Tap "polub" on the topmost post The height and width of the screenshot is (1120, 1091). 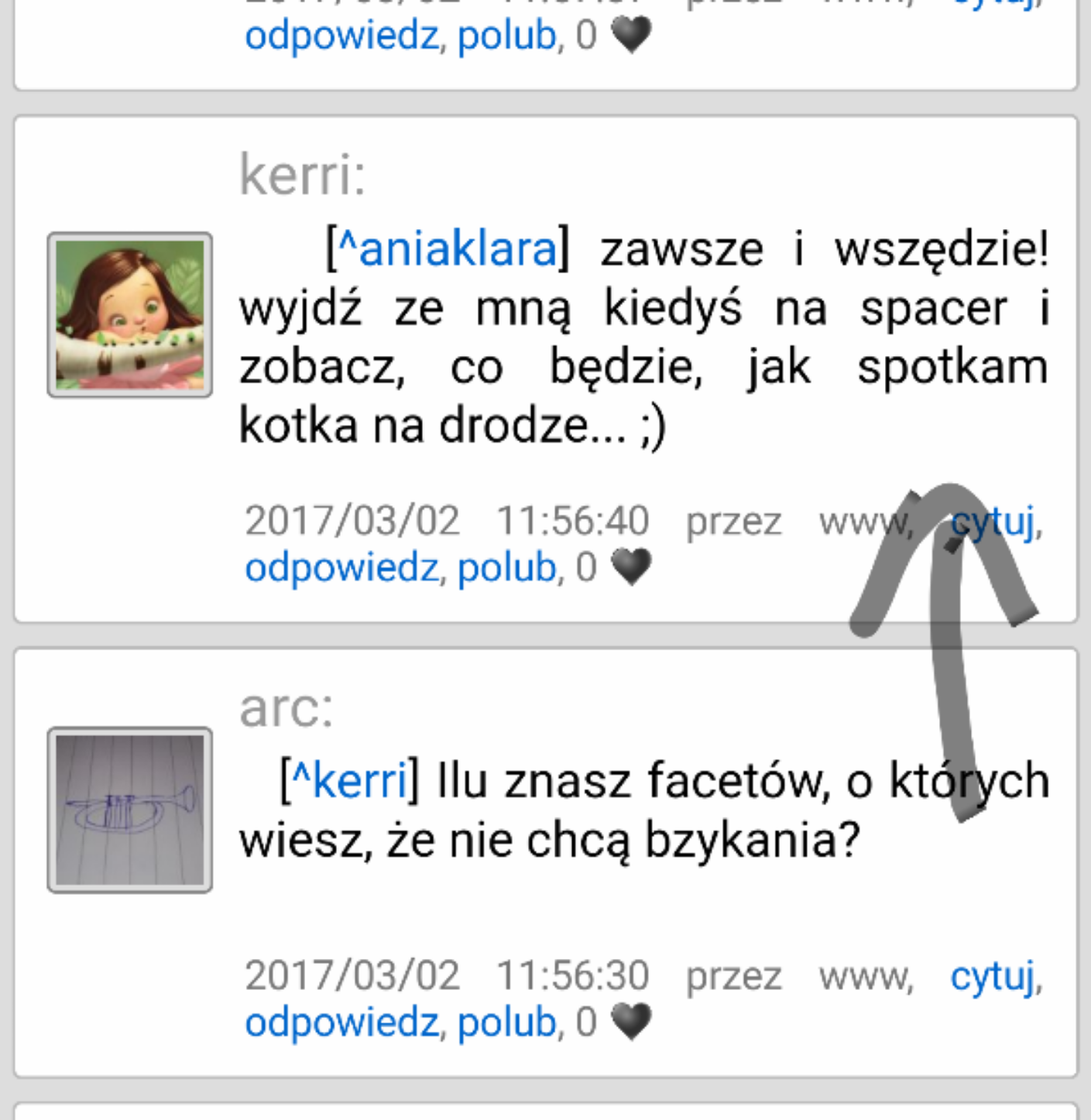(507, 36)
